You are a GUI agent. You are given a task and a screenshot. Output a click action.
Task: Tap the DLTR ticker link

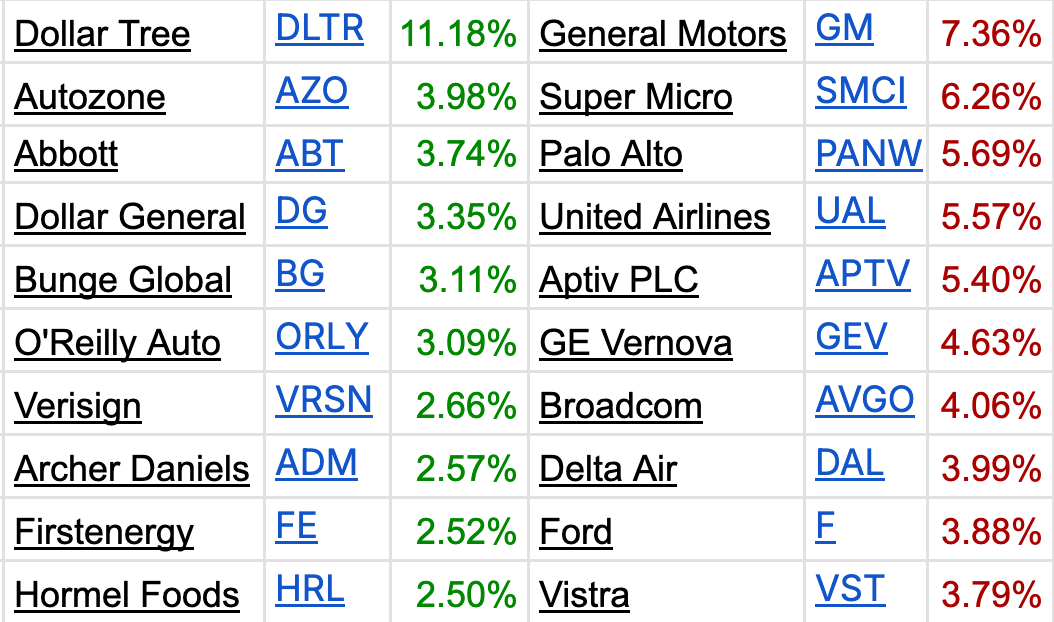(x=319, y=28)
